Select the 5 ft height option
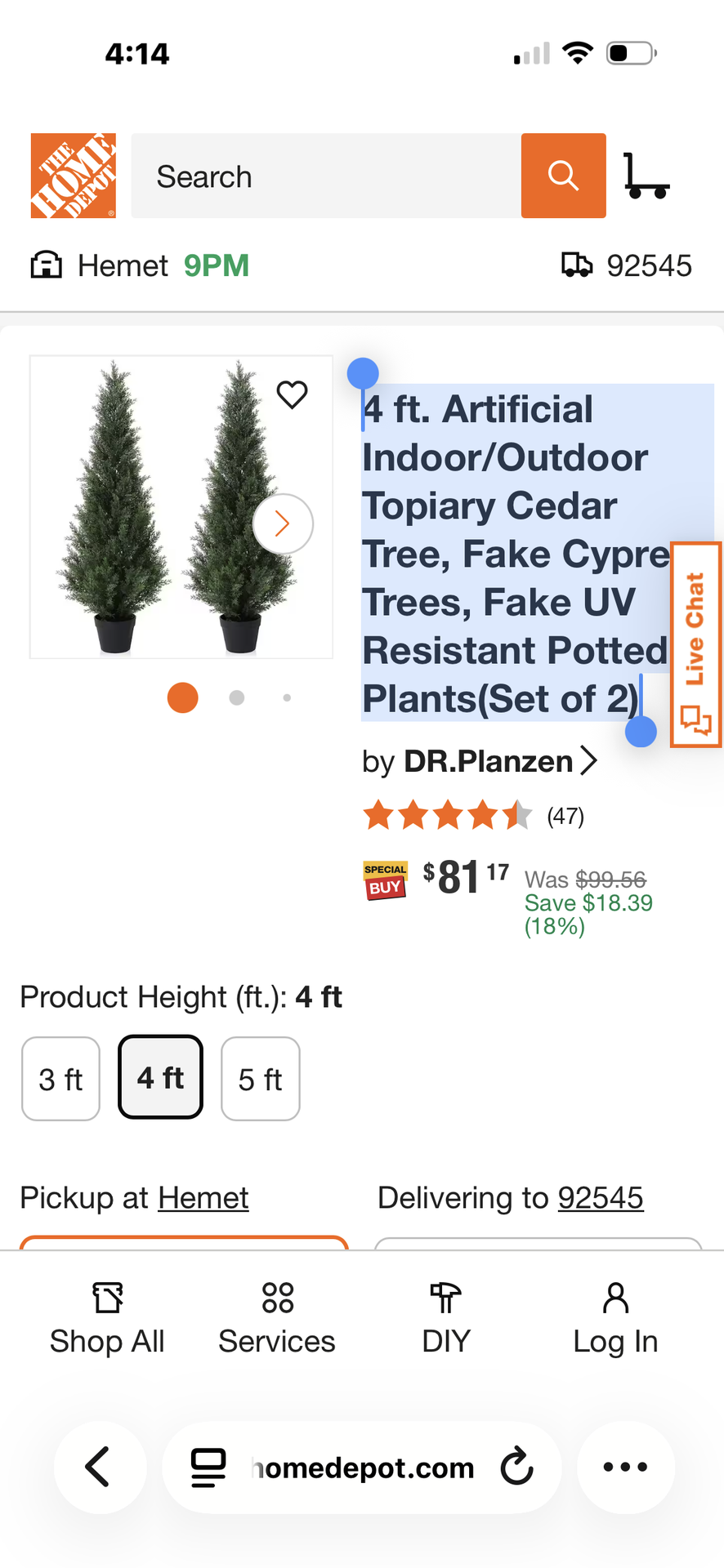 pos(260,1079)
